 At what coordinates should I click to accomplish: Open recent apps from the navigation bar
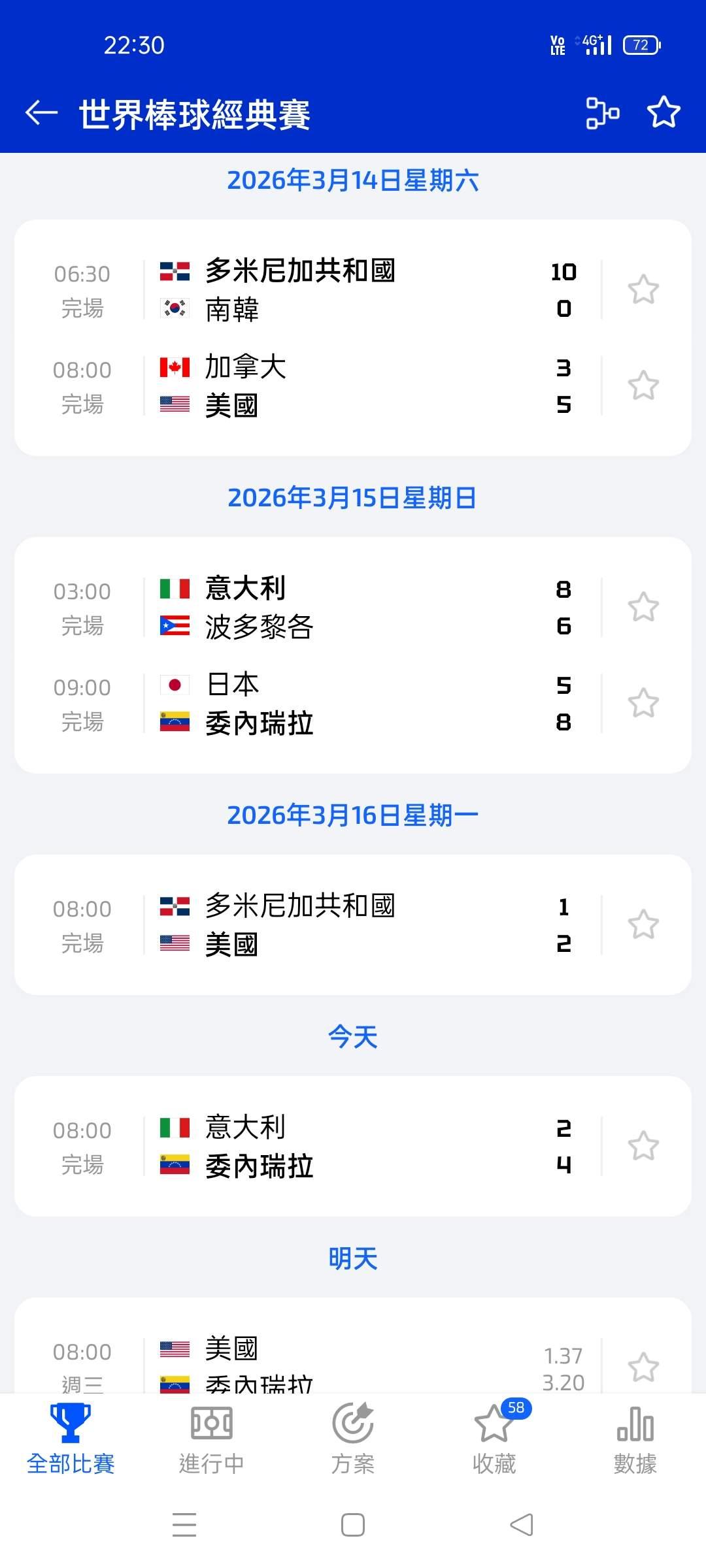point(184,1525)
